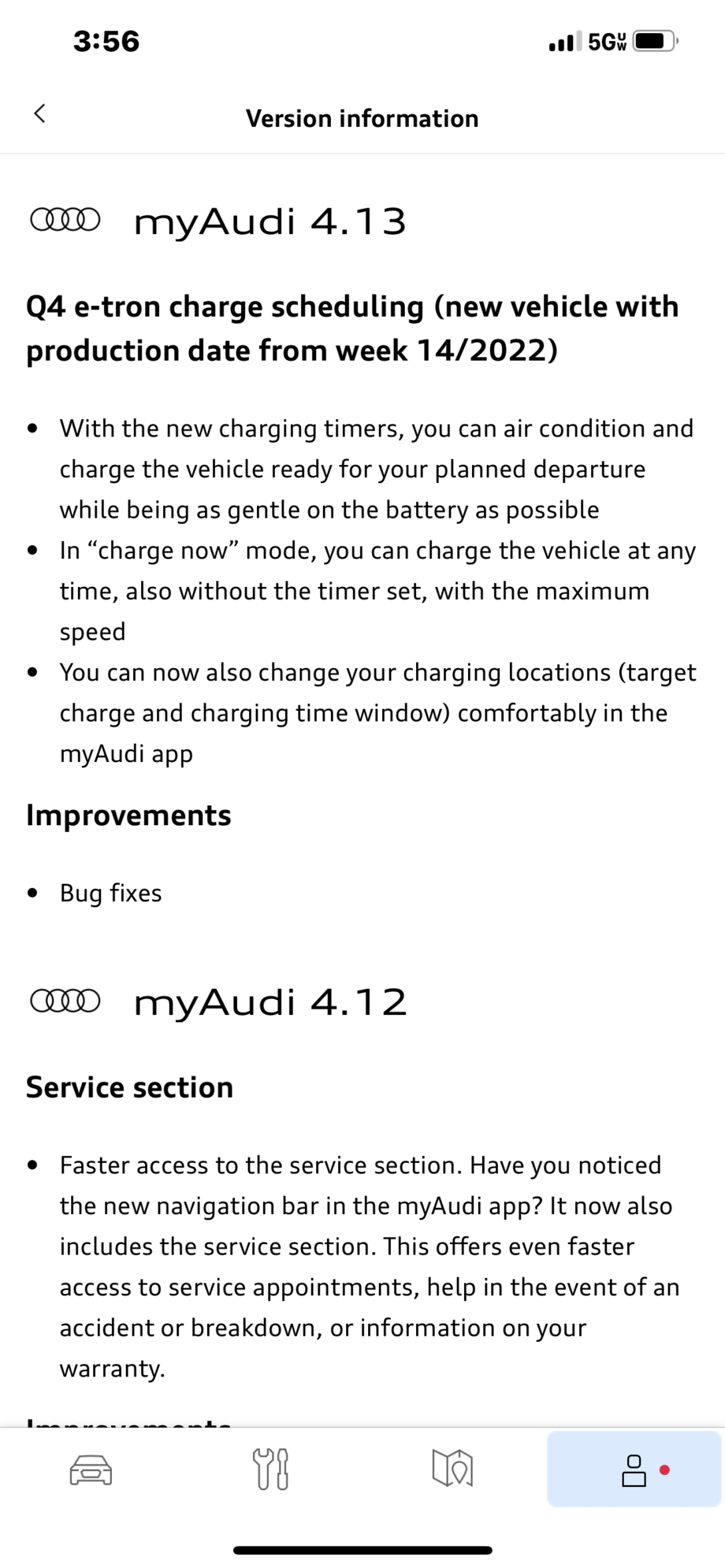Collapse the myAudi 4.13 section header
Image resolution: width=725 pixels, height=1568 pixels.
268,220
